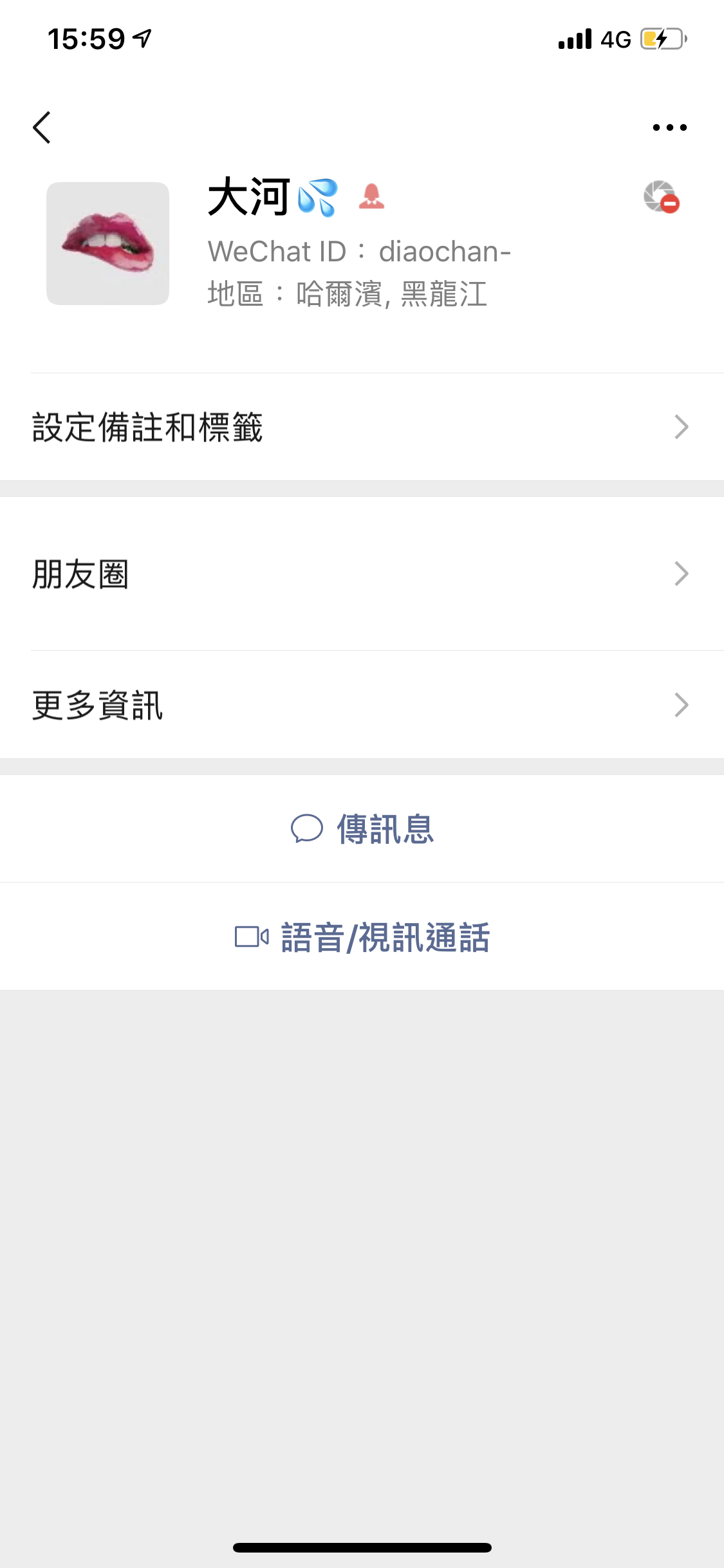Expand the 設定備註和標籤 row chevron
Viewport: 724px width, 1568px height.
pos(682,427)
